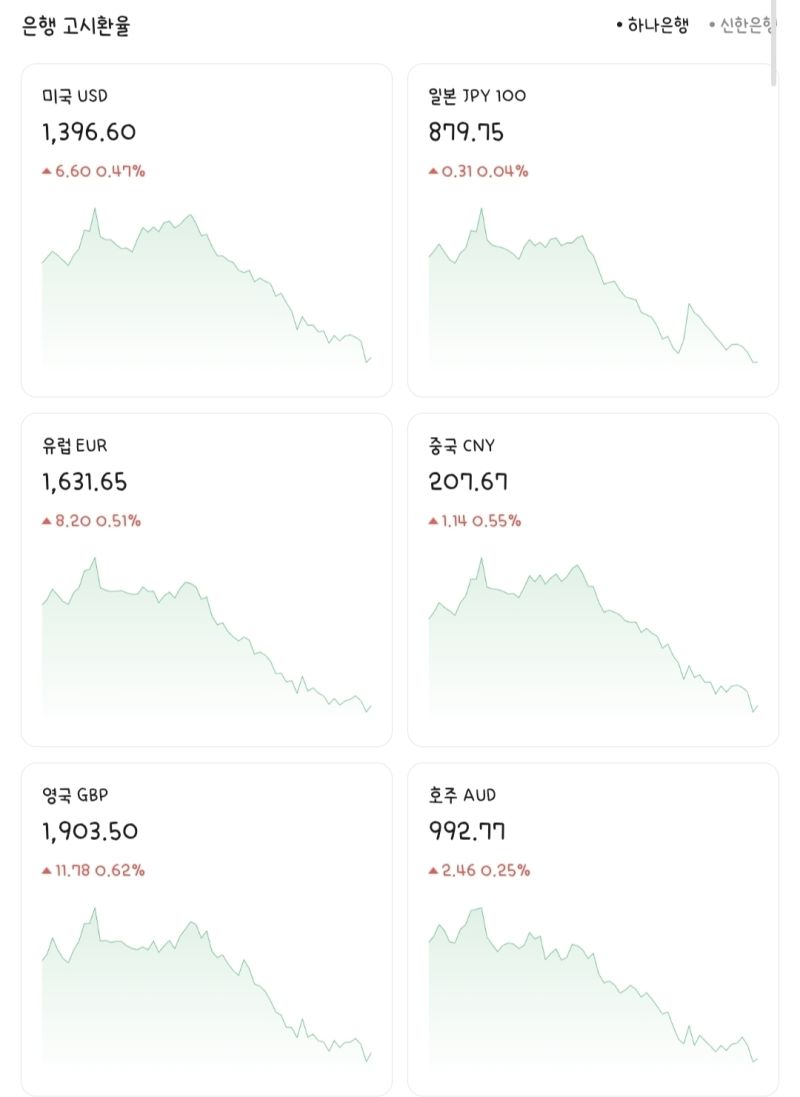
Task: Select the 하나은행 bank option
Action: [652, 25]
